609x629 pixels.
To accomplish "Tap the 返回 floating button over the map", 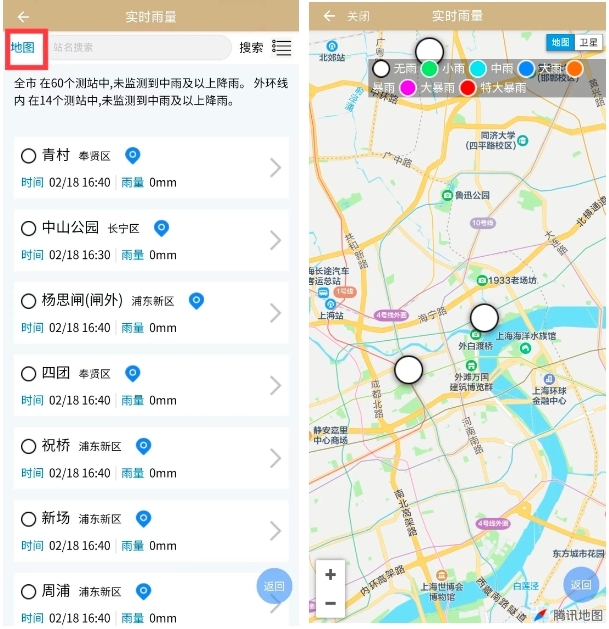I will (580, 586).
